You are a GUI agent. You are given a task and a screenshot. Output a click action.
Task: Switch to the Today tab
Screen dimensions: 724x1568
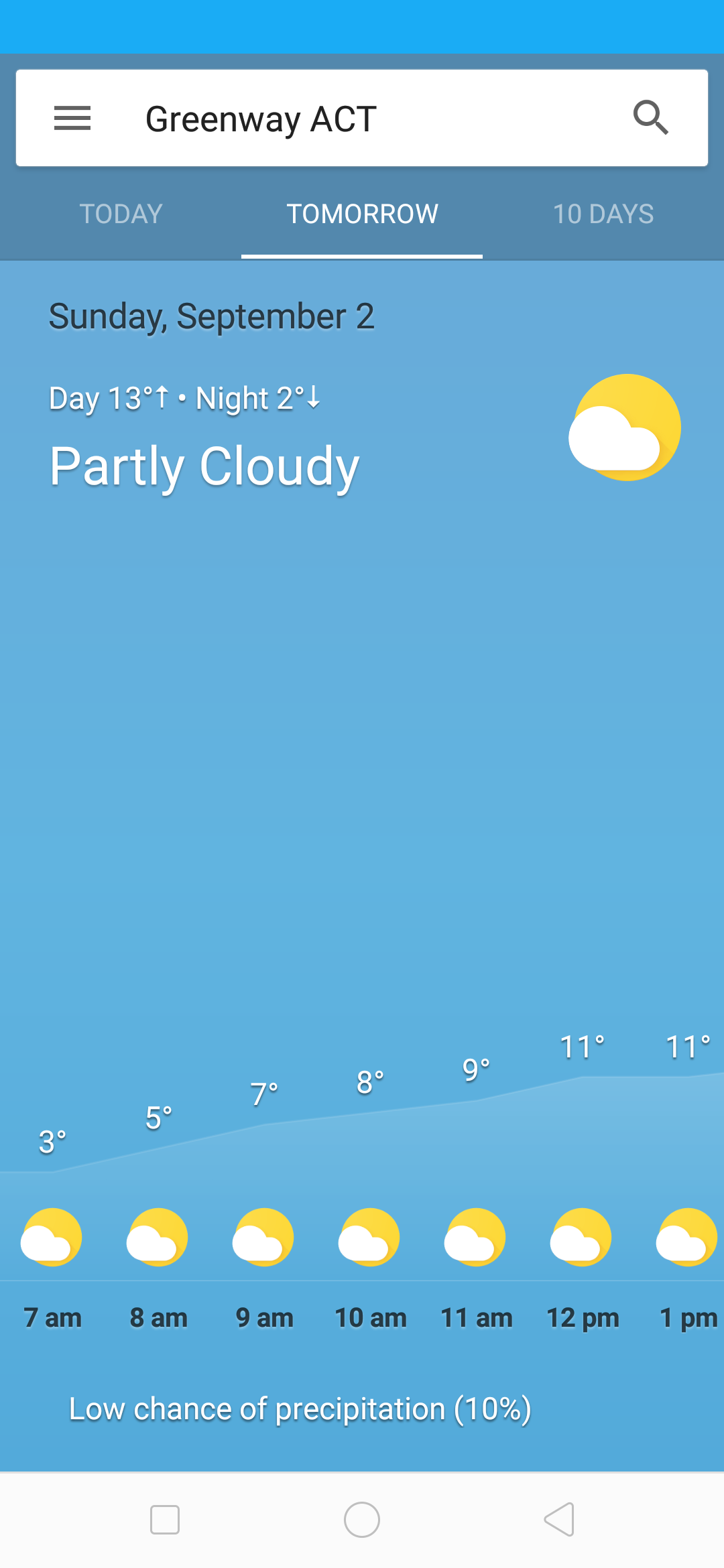121,214
